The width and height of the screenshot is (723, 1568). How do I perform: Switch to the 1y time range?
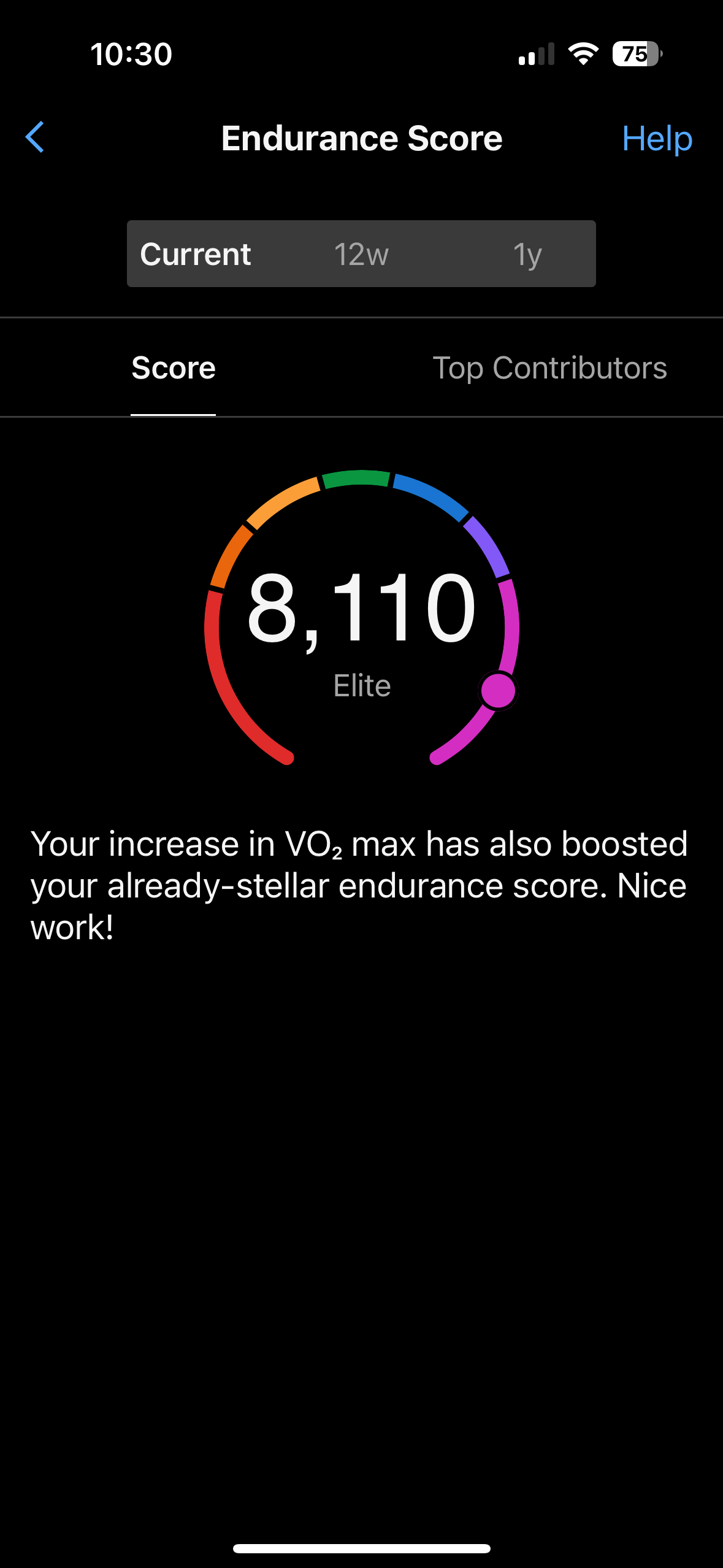(527, 254)
